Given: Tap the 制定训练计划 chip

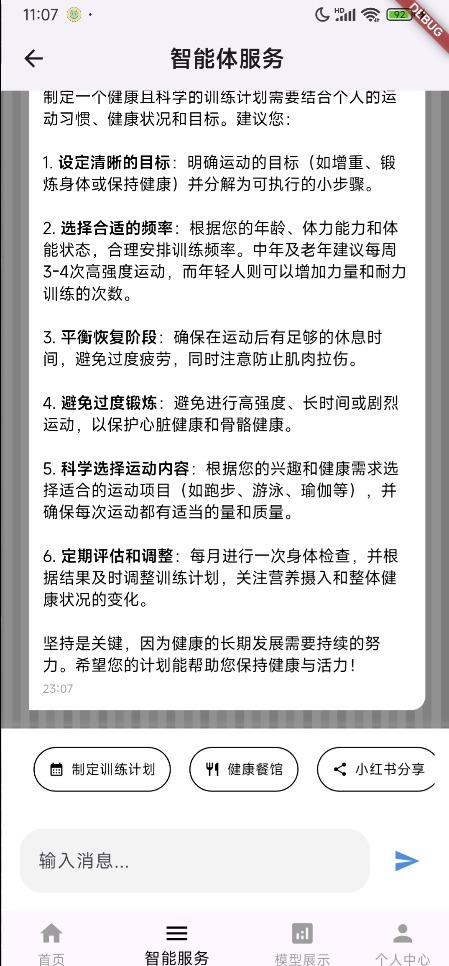Looking at the screenshot, I should point(102,769).
